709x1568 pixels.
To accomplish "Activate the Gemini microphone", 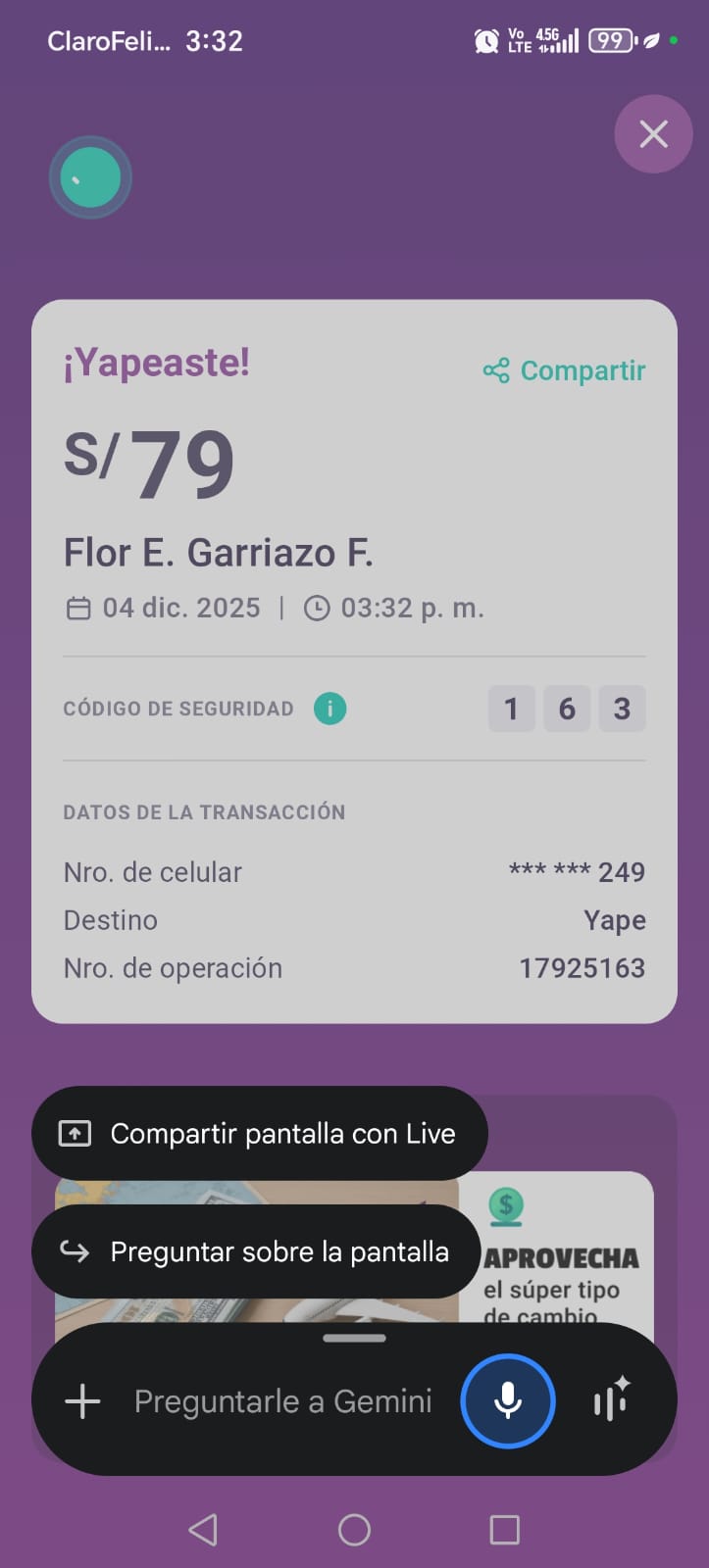I will pyautogui.click(x=508, y=1401).
